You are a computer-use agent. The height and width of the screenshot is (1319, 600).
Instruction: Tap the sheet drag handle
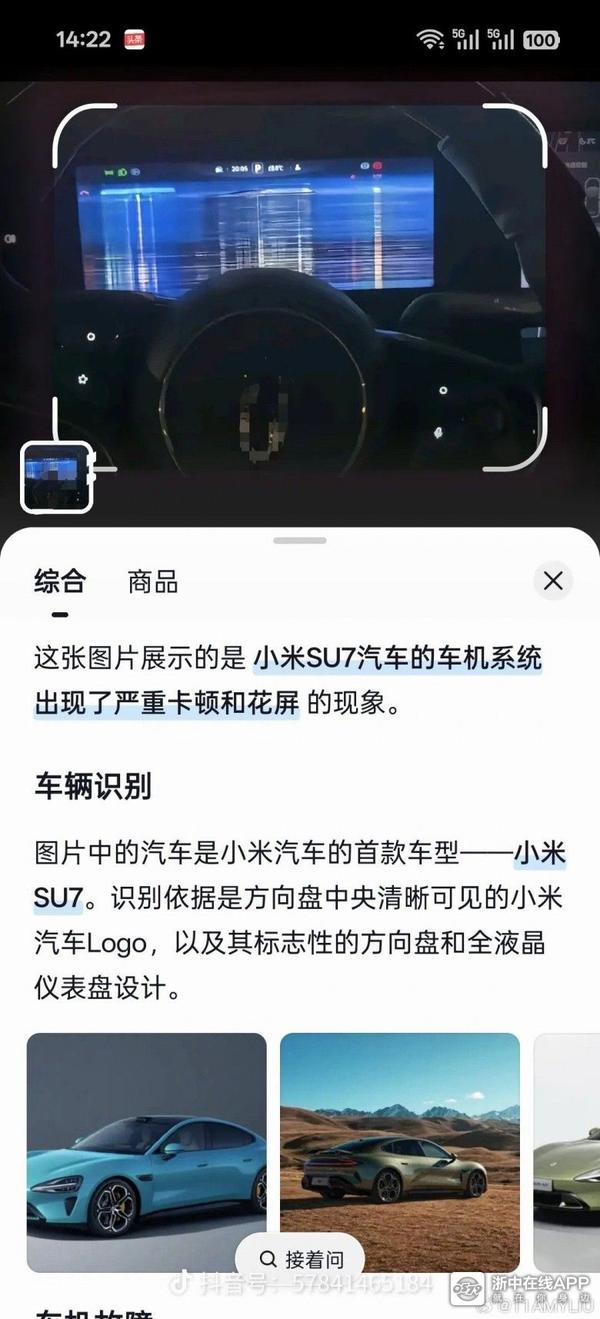click(x=300, y=540)
